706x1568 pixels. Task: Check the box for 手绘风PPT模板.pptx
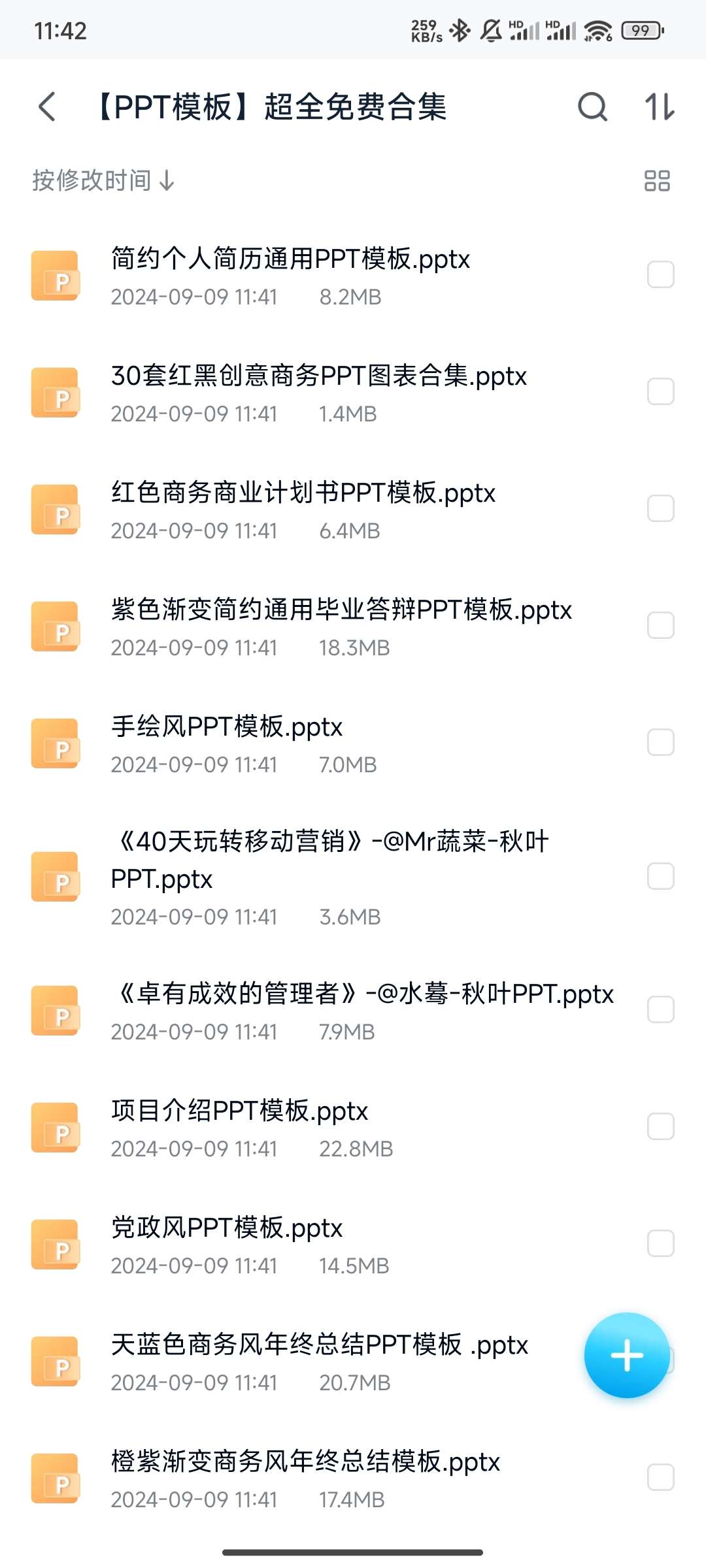click(x=660, y=742)
